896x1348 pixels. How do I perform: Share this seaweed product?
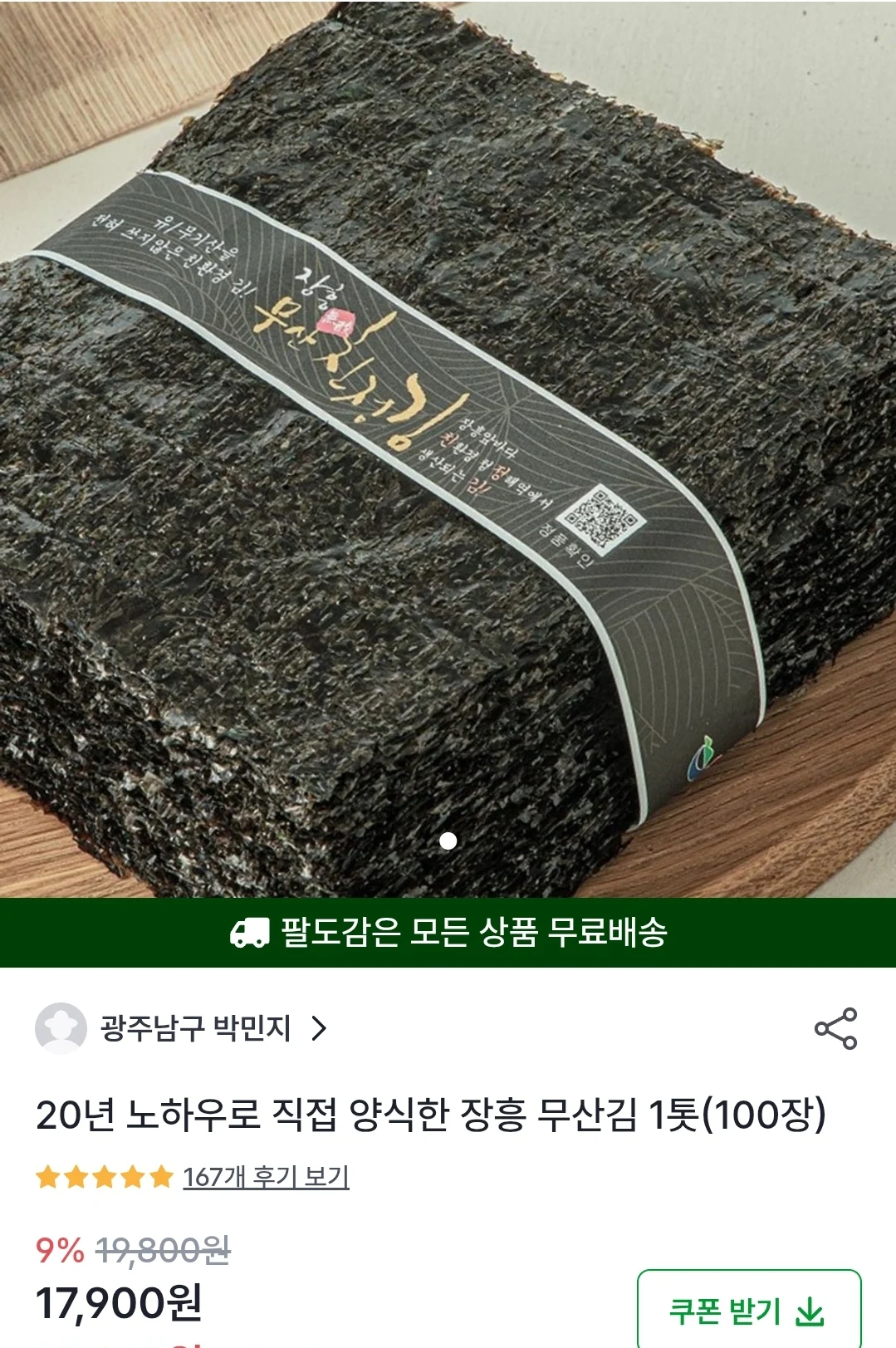pos(835,1028)
